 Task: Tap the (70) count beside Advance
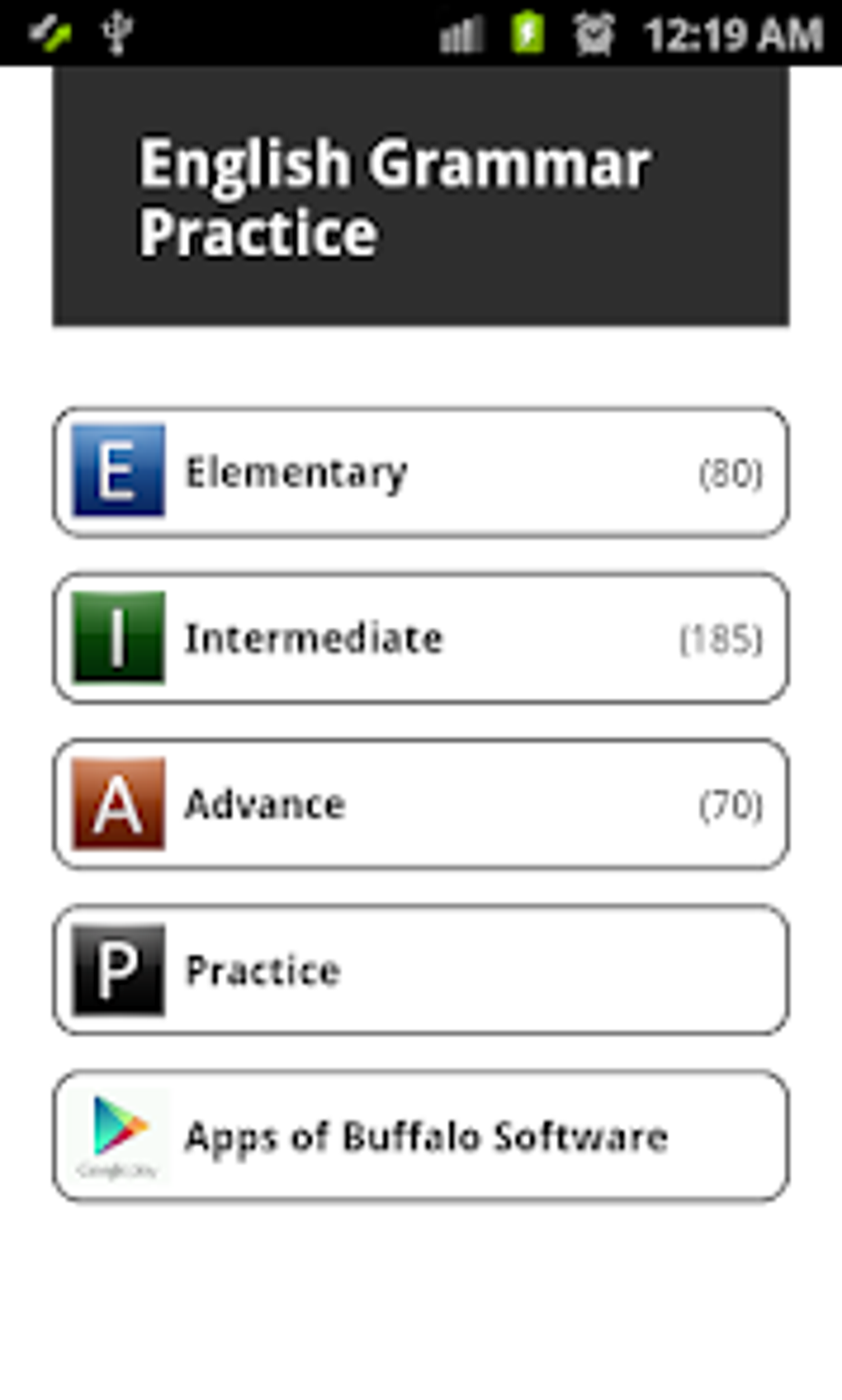point(729,806)
